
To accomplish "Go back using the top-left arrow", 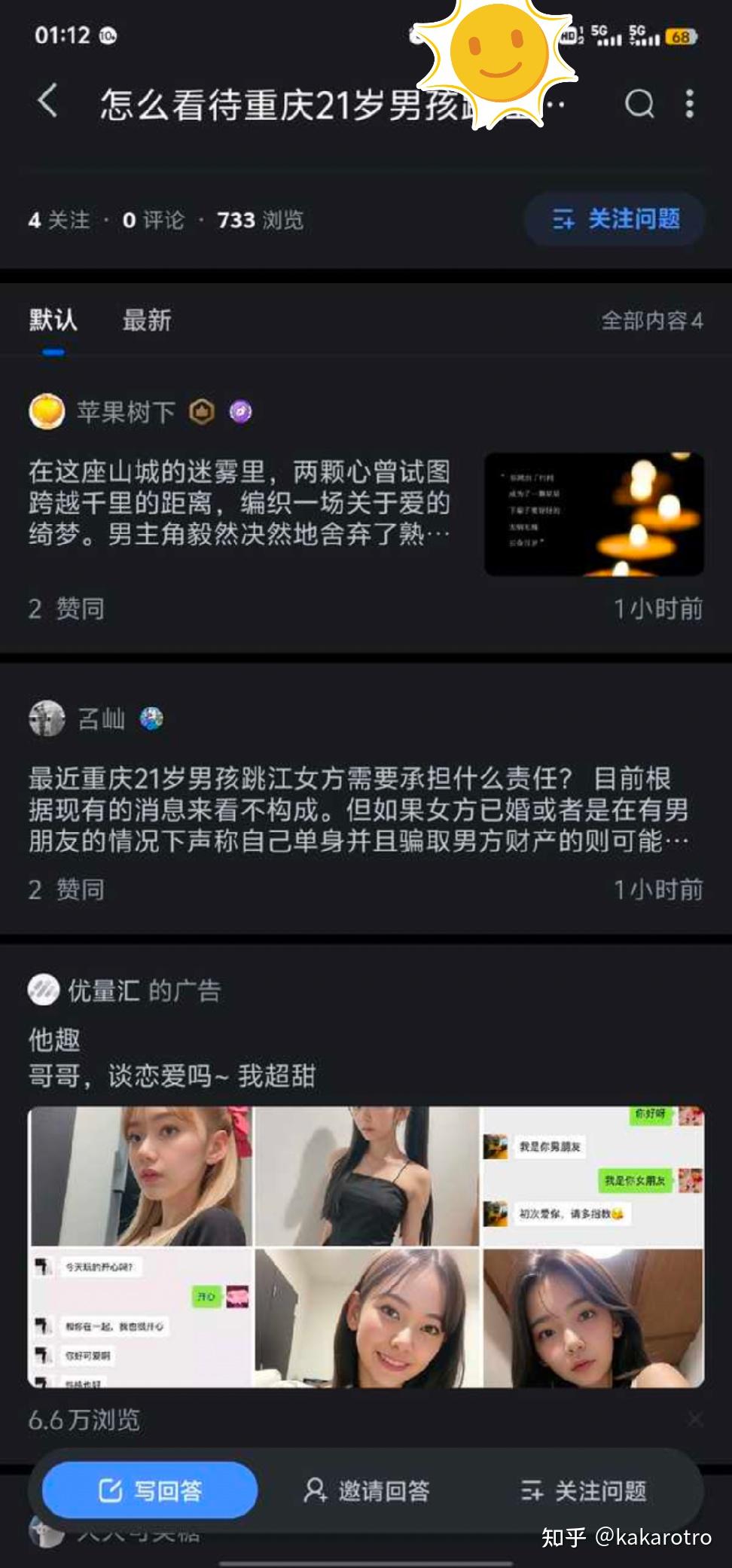I will pos(47,101).
